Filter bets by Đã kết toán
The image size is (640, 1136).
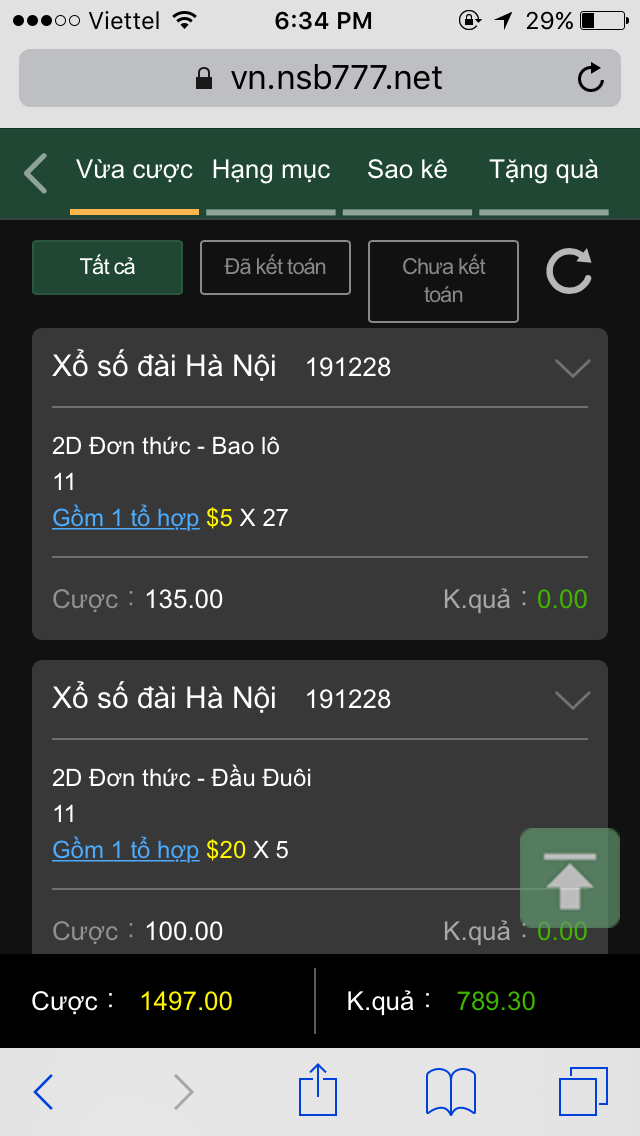click(275, 267)
